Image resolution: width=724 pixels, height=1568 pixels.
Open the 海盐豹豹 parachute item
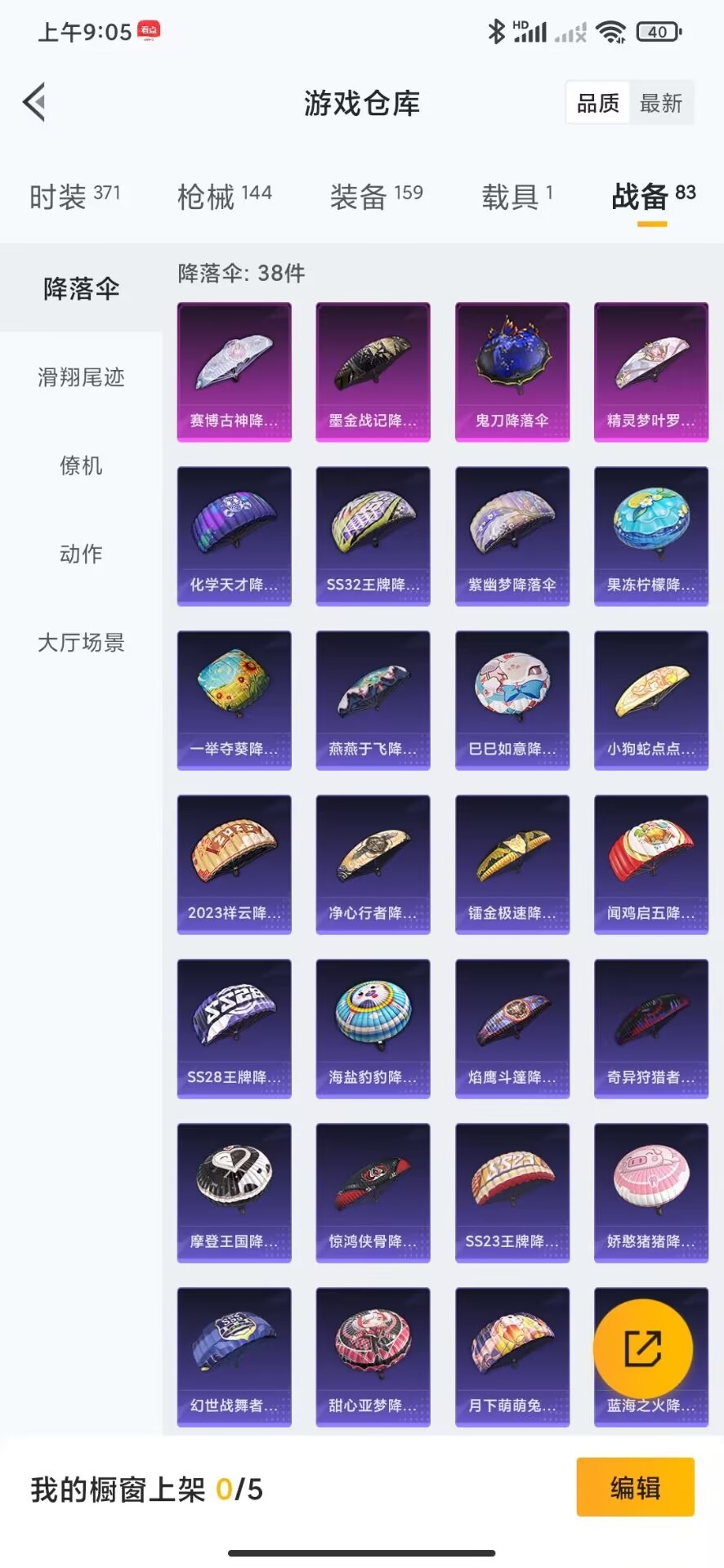pos(373,1029)
